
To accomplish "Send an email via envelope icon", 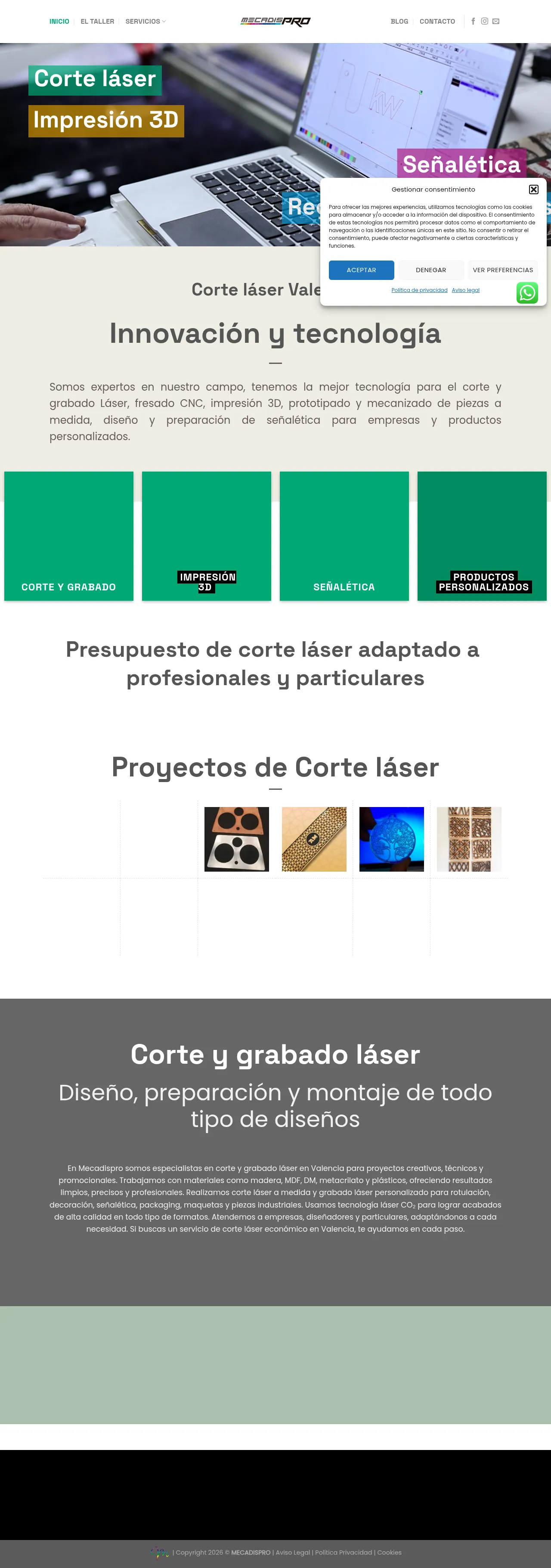I will [495, 21].
